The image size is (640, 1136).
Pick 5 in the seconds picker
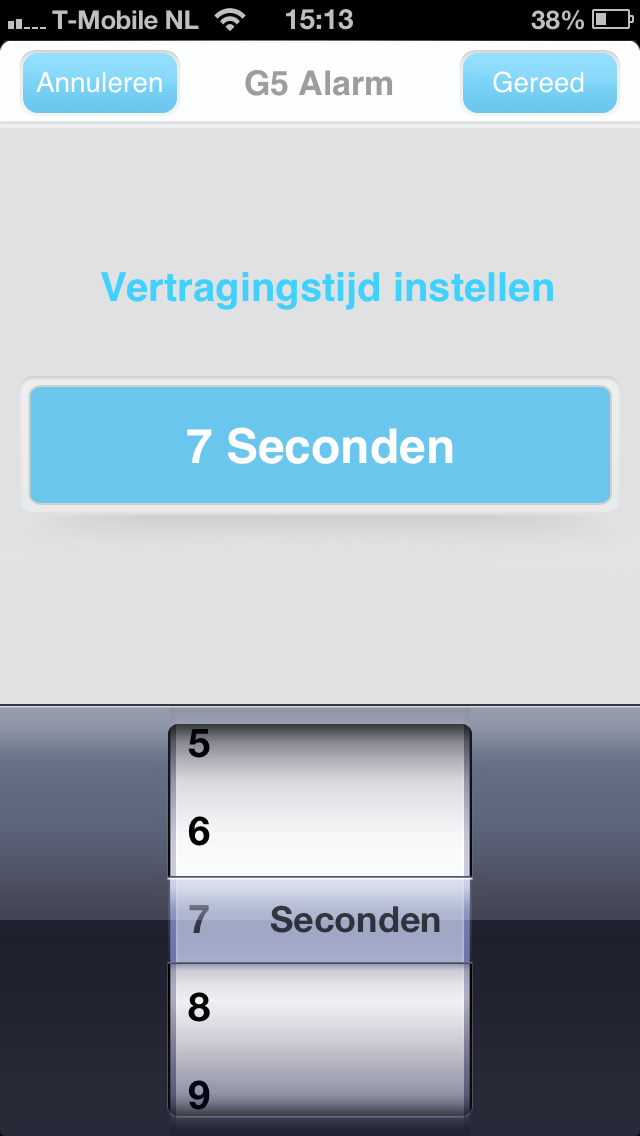point(200,746)
